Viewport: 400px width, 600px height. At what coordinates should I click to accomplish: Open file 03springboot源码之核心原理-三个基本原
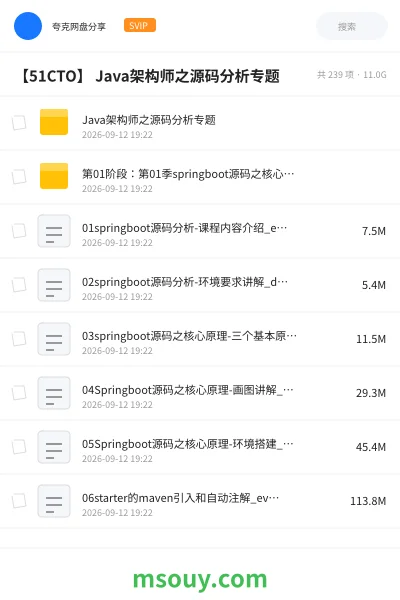pyautogui.click(x=200, y=339)
